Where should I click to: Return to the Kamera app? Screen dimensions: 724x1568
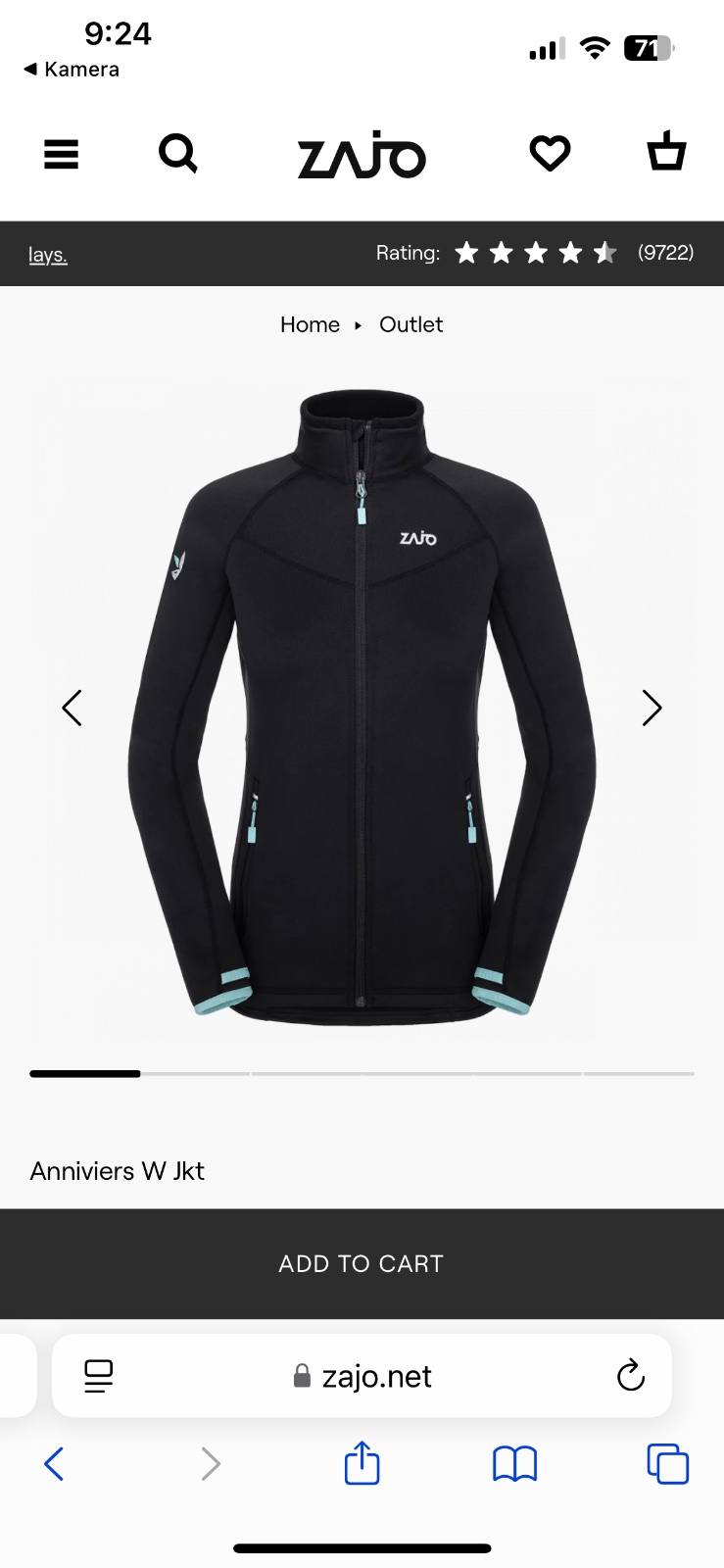(72, 70)
